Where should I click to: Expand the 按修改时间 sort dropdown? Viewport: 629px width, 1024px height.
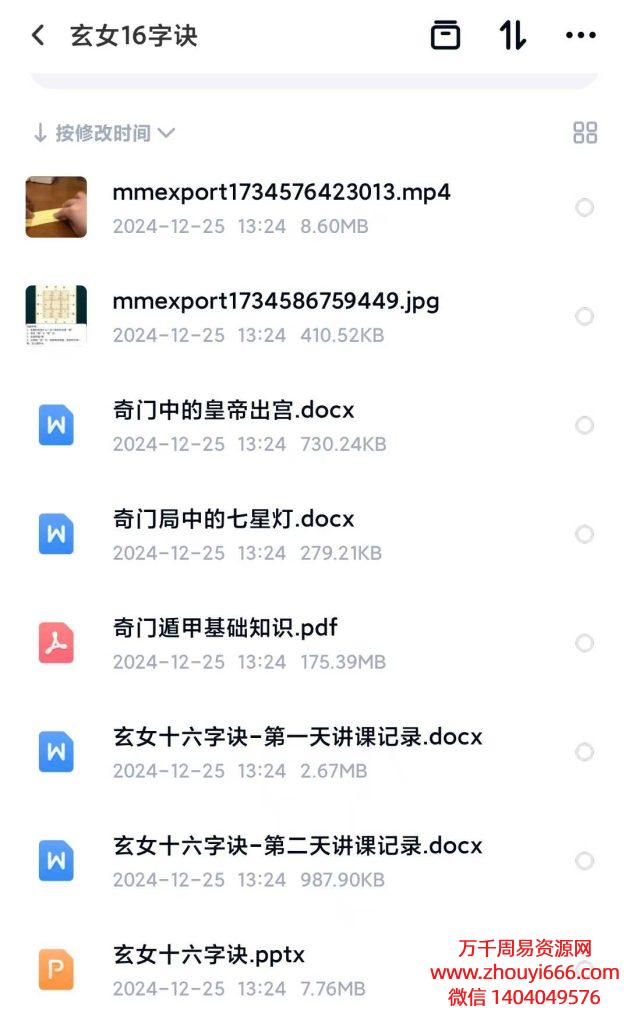(x=104, y=133)
